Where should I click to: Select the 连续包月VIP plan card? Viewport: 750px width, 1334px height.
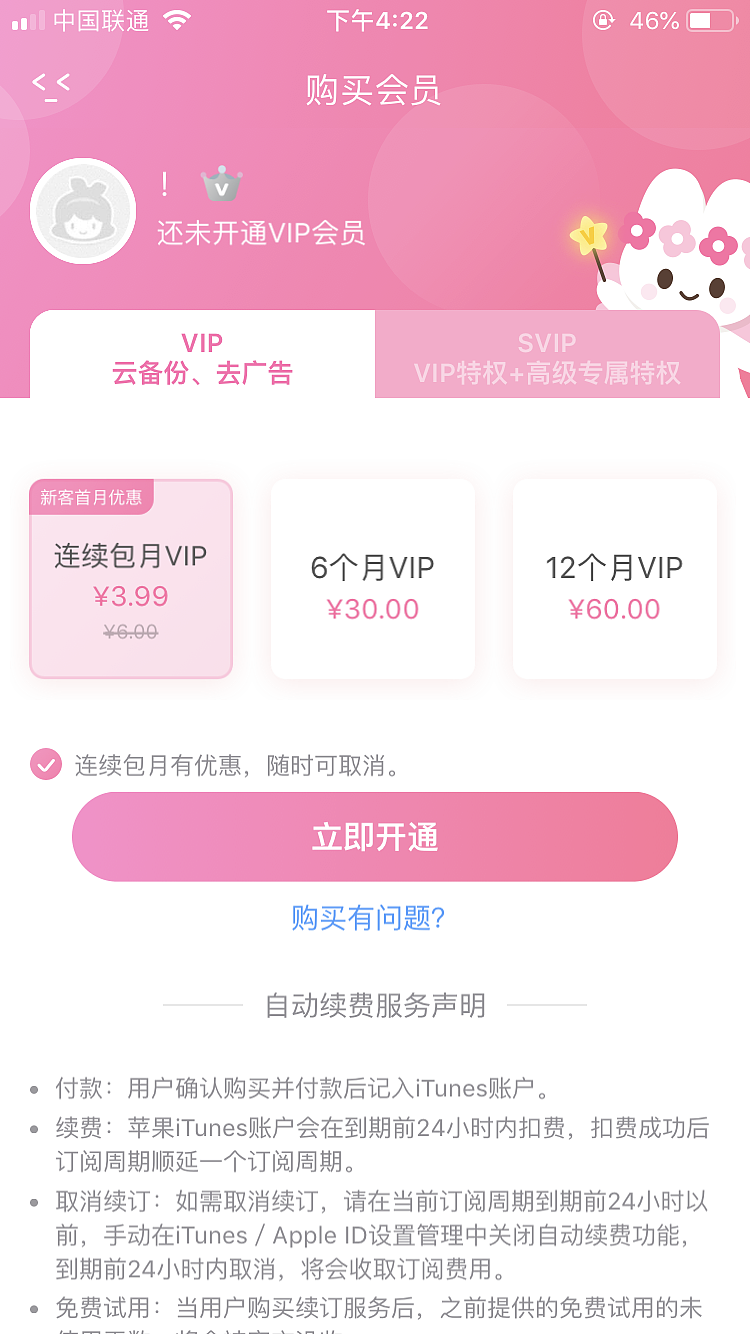pyautogui.click(x=131, y=578)
